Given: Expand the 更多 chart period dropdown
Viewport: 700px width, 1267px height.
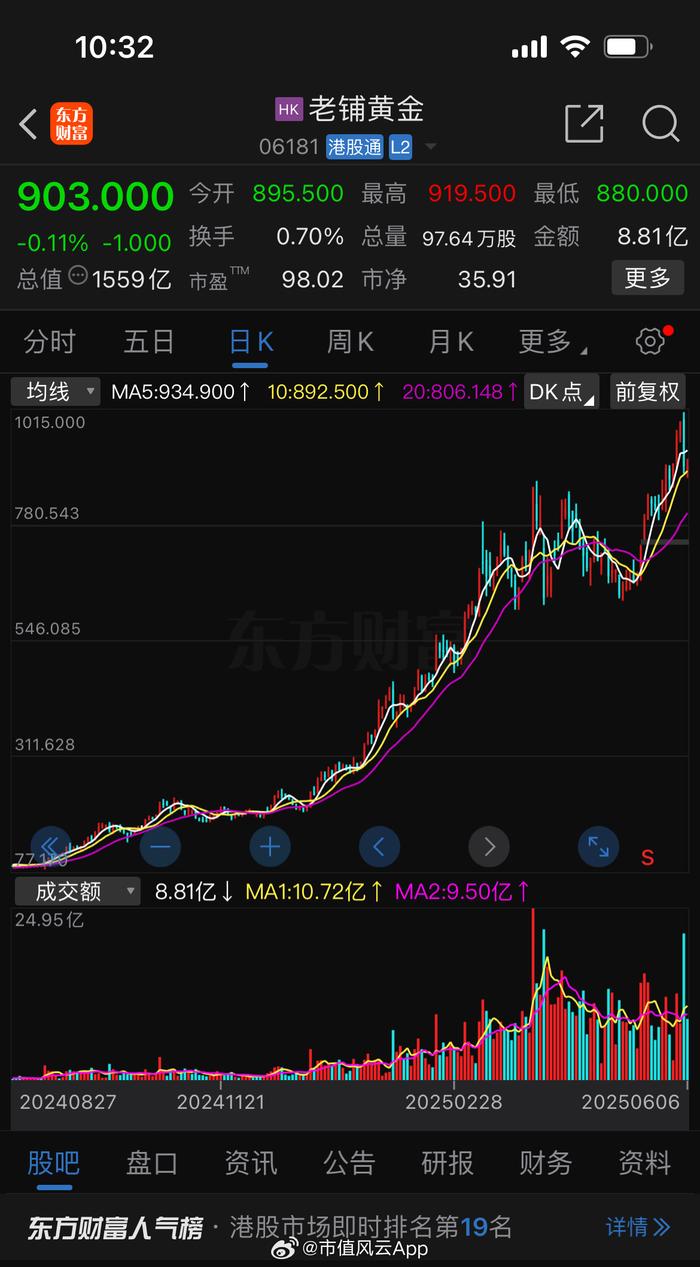Looking at the screenshot, I should (552, 342).
